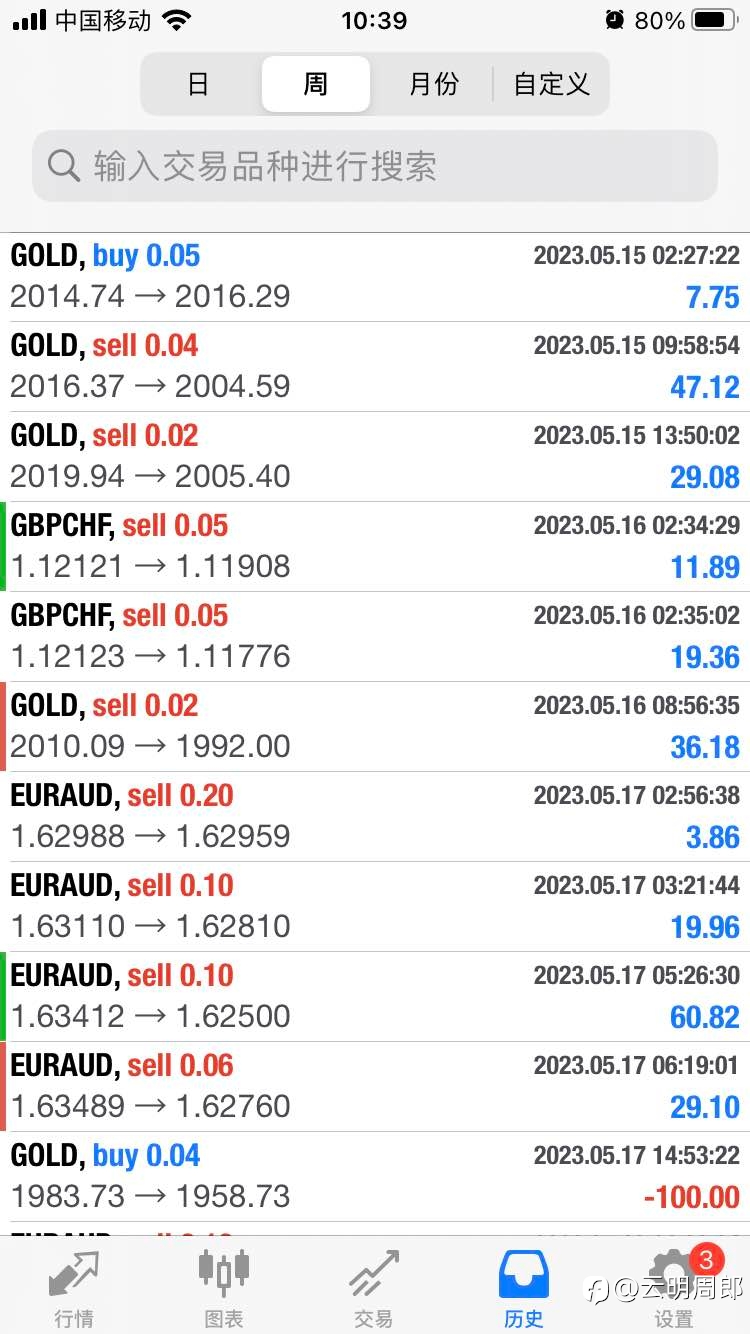This screenshot has height=1334, width=750.
Task: Open the 设置 settings tab
Action: [x=675, y=1288]
